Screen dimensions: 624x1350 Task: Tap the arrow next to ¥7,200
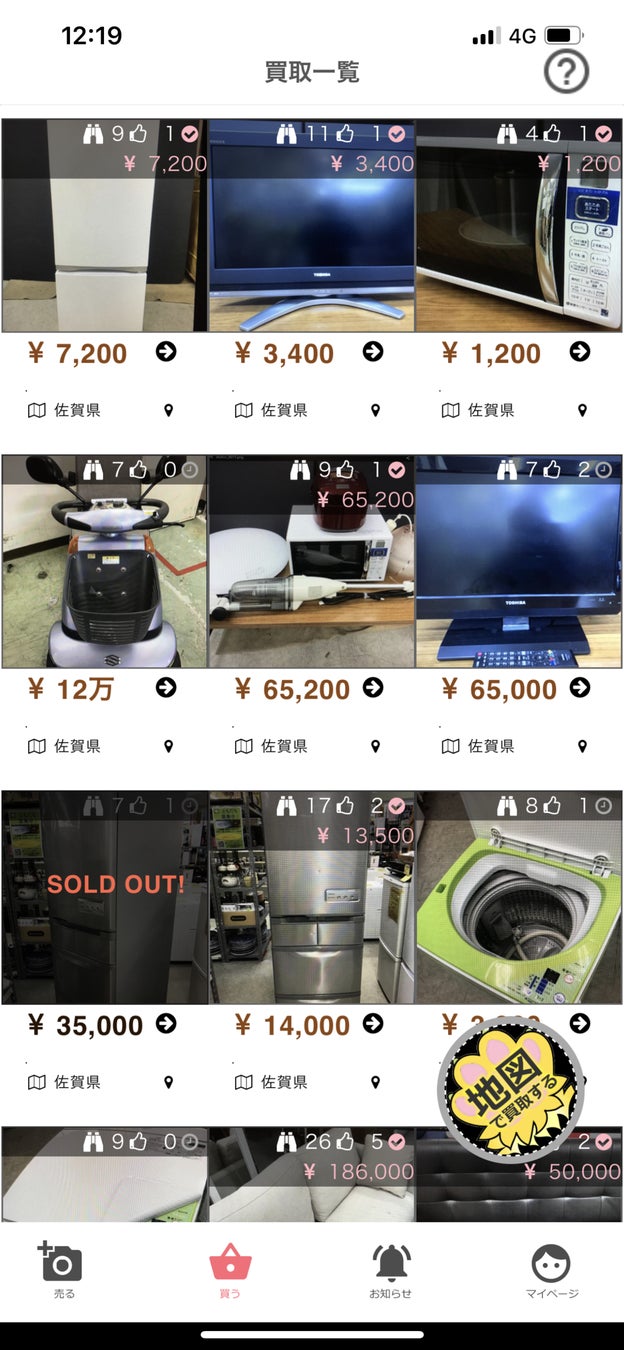point(166,352)
